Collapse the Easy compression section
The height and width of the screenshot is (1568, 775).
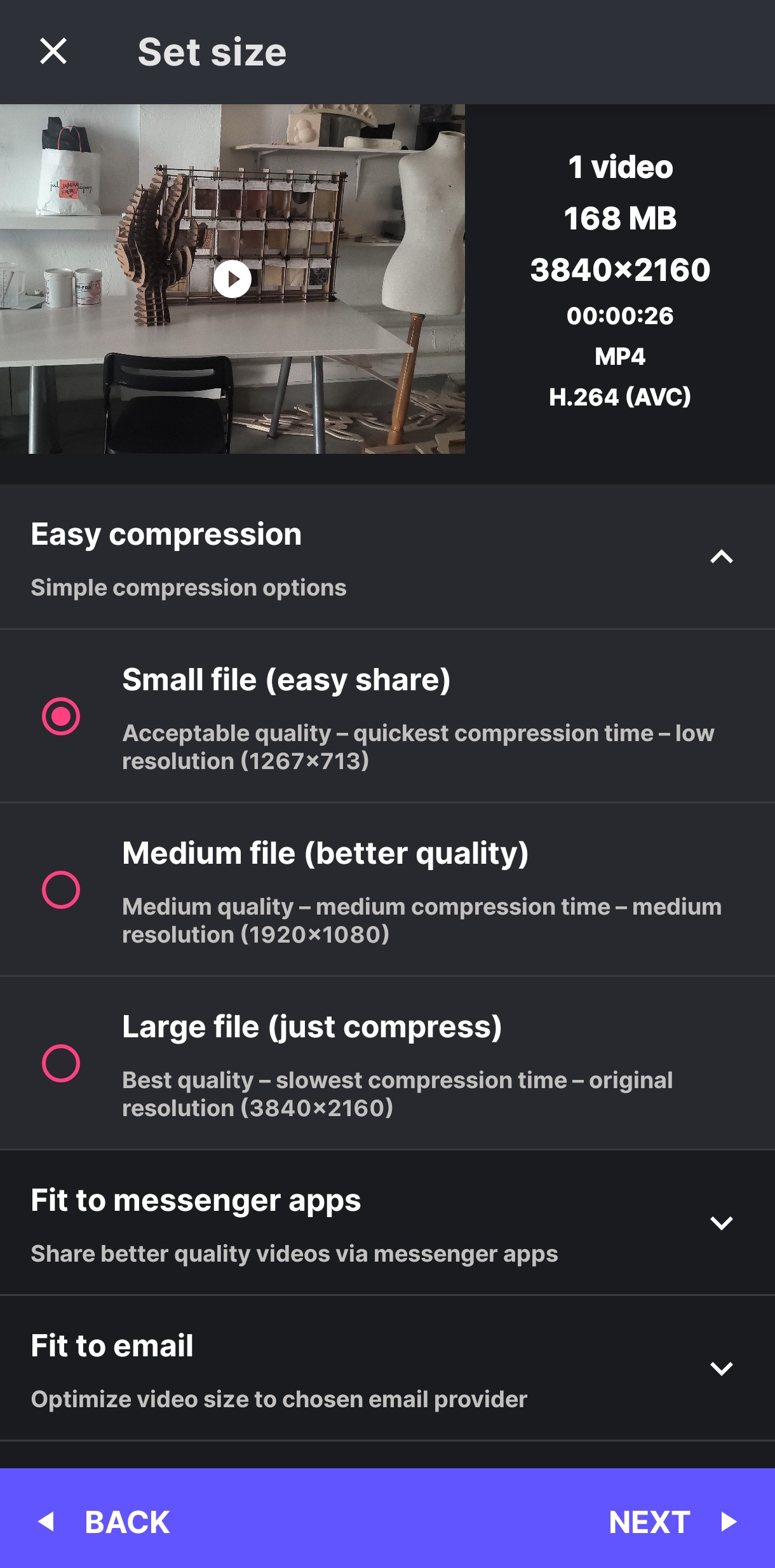click(x=722, y=557)
